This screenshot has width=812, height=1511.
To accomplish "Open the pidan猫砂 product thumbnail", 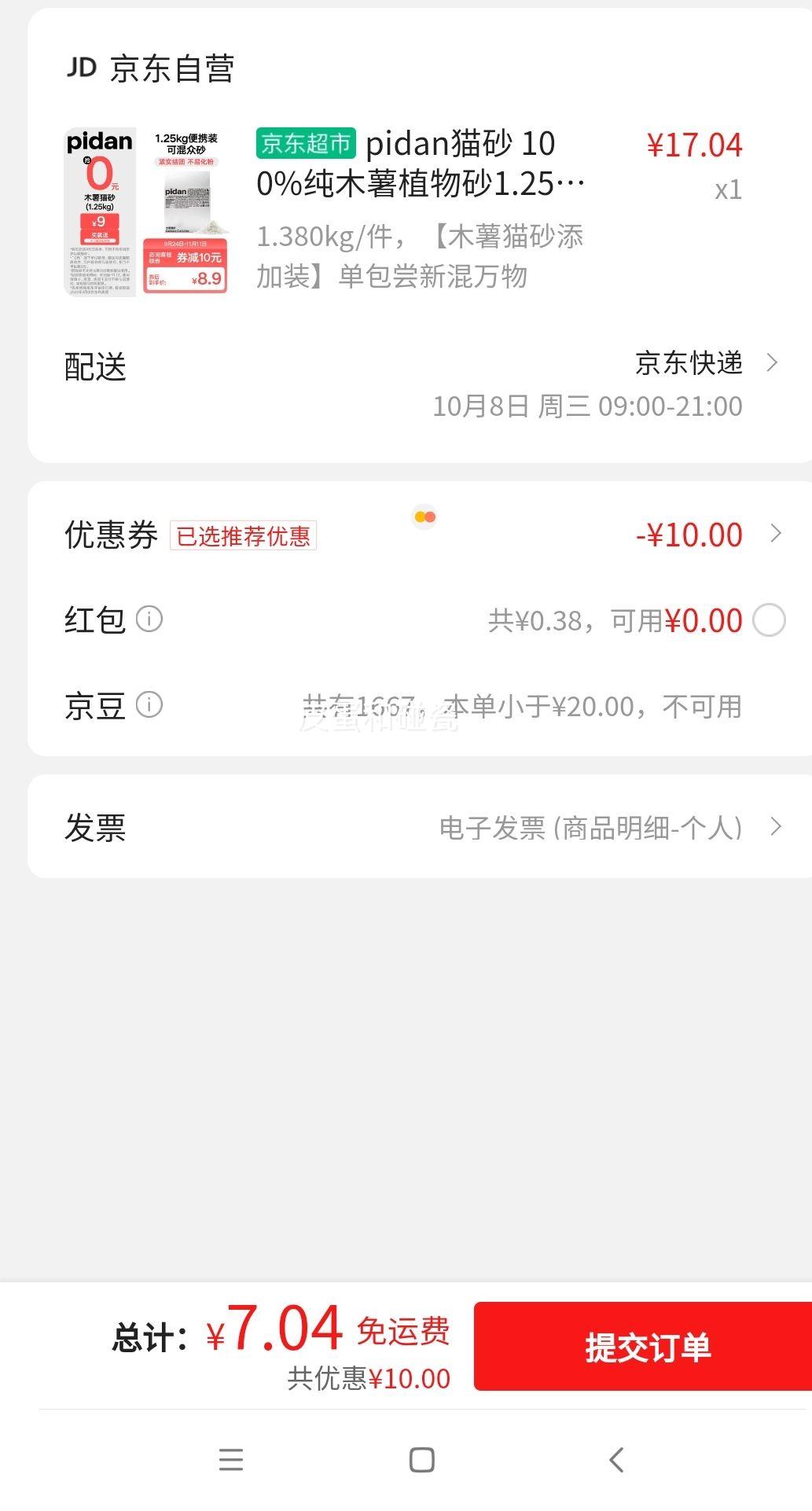I will 146,211.
